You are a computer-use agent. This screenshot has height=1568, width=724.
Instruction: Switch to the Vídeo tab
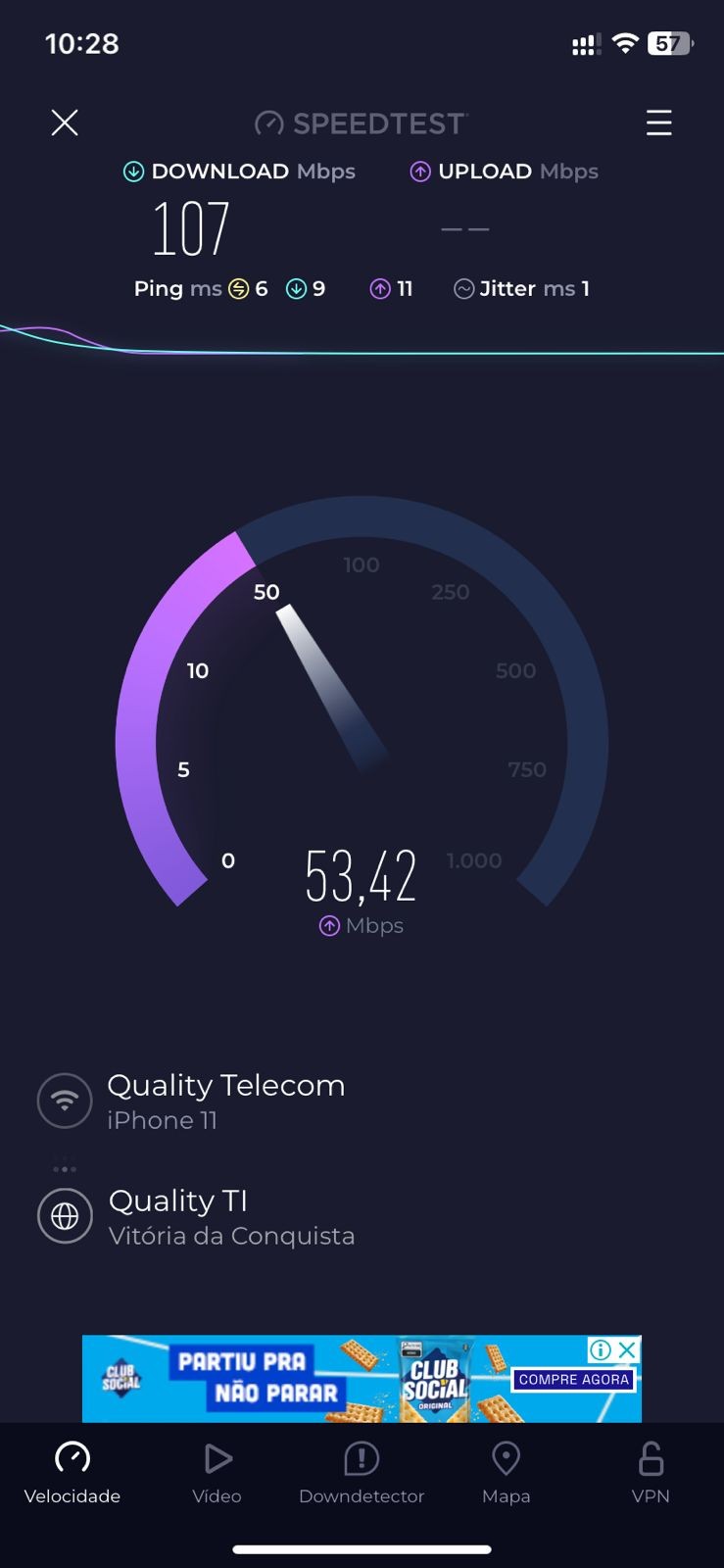click(x=217, y=1472)
